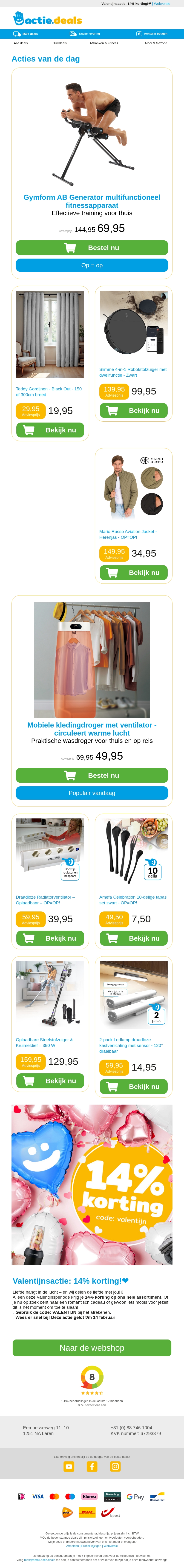The height and width of the screenshot is (1568, 184).
Task: Tap the Afmelden unsubscribe link
Action: (x=72, y=1545)
